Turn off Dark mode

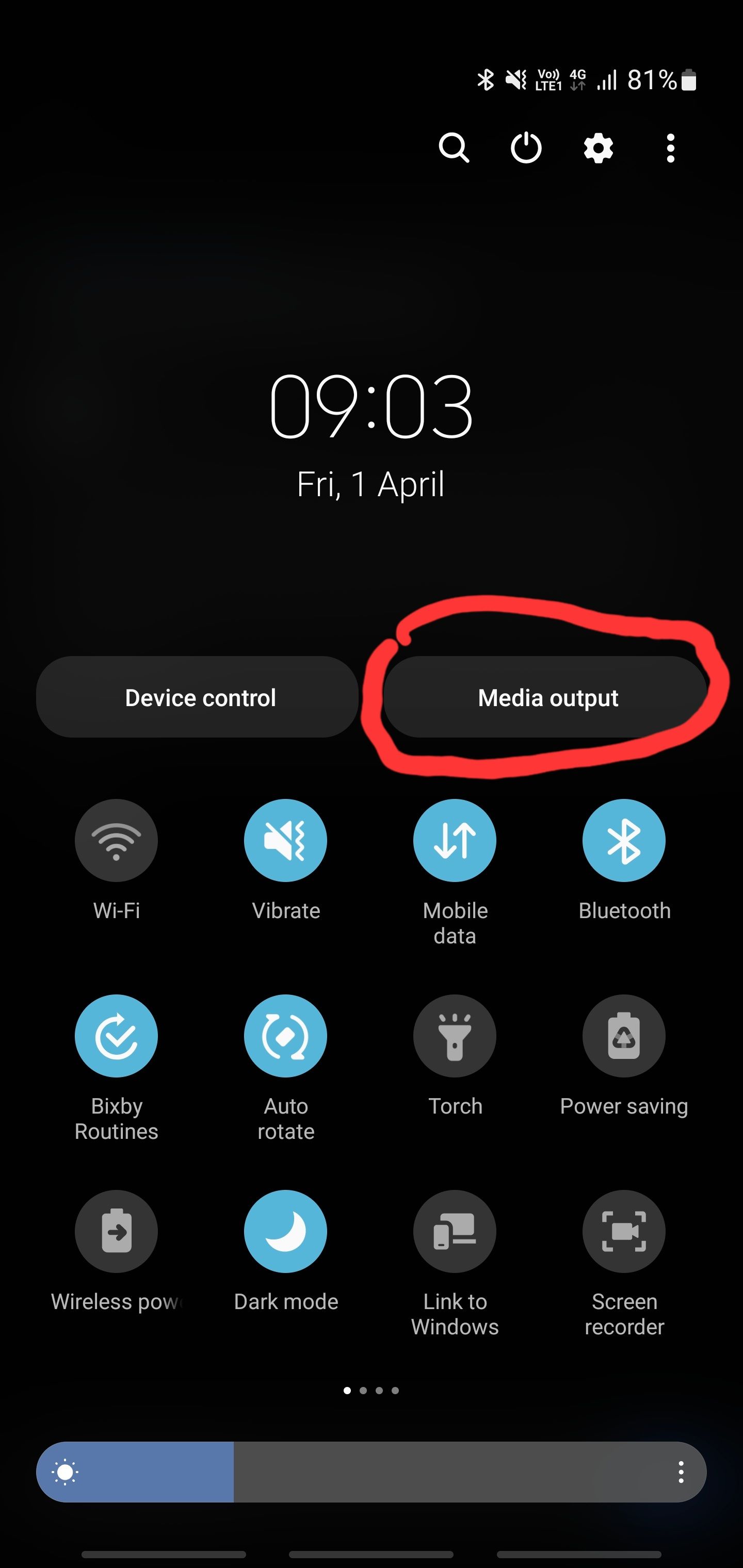click(x=286, y=1231)
